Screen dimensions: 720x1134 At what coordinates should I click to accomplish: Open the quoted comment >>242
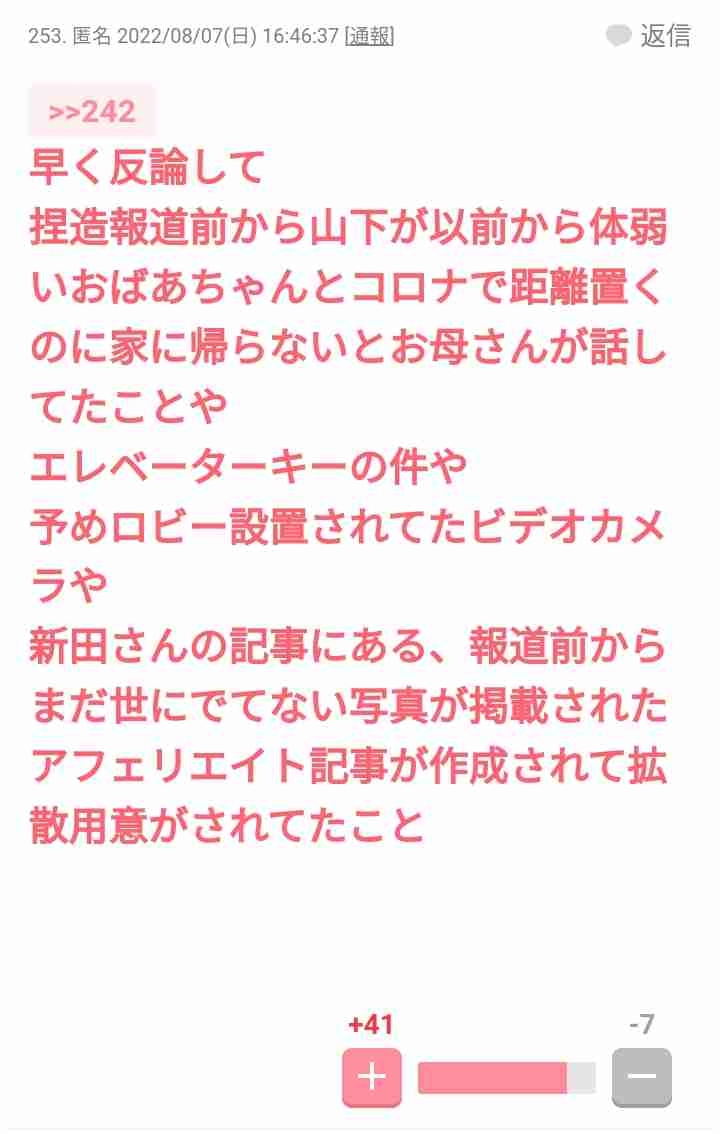coord(92,112)
